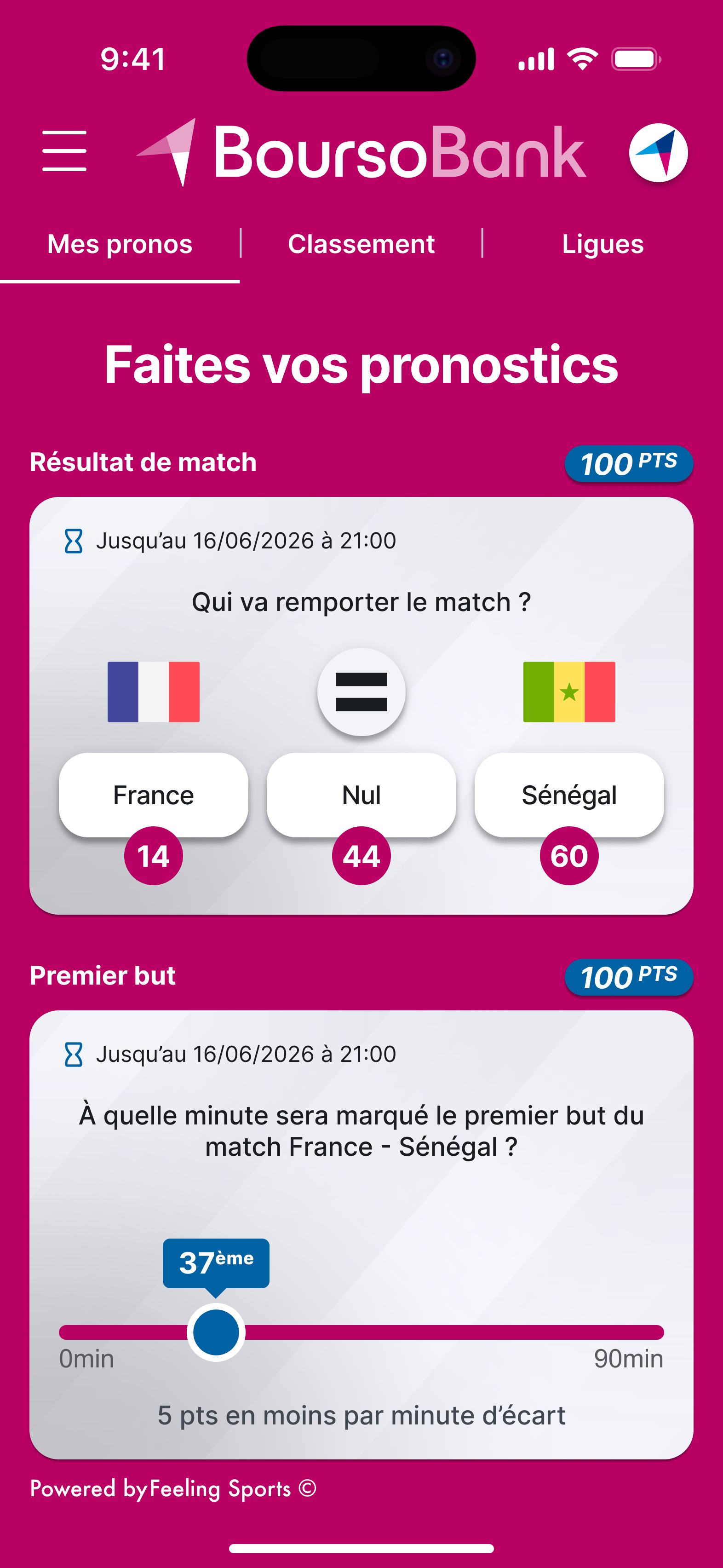Click the hourglass icon in Premier but card
The width and height of the screenshot is (723, 1568).
pos(72,1053)
